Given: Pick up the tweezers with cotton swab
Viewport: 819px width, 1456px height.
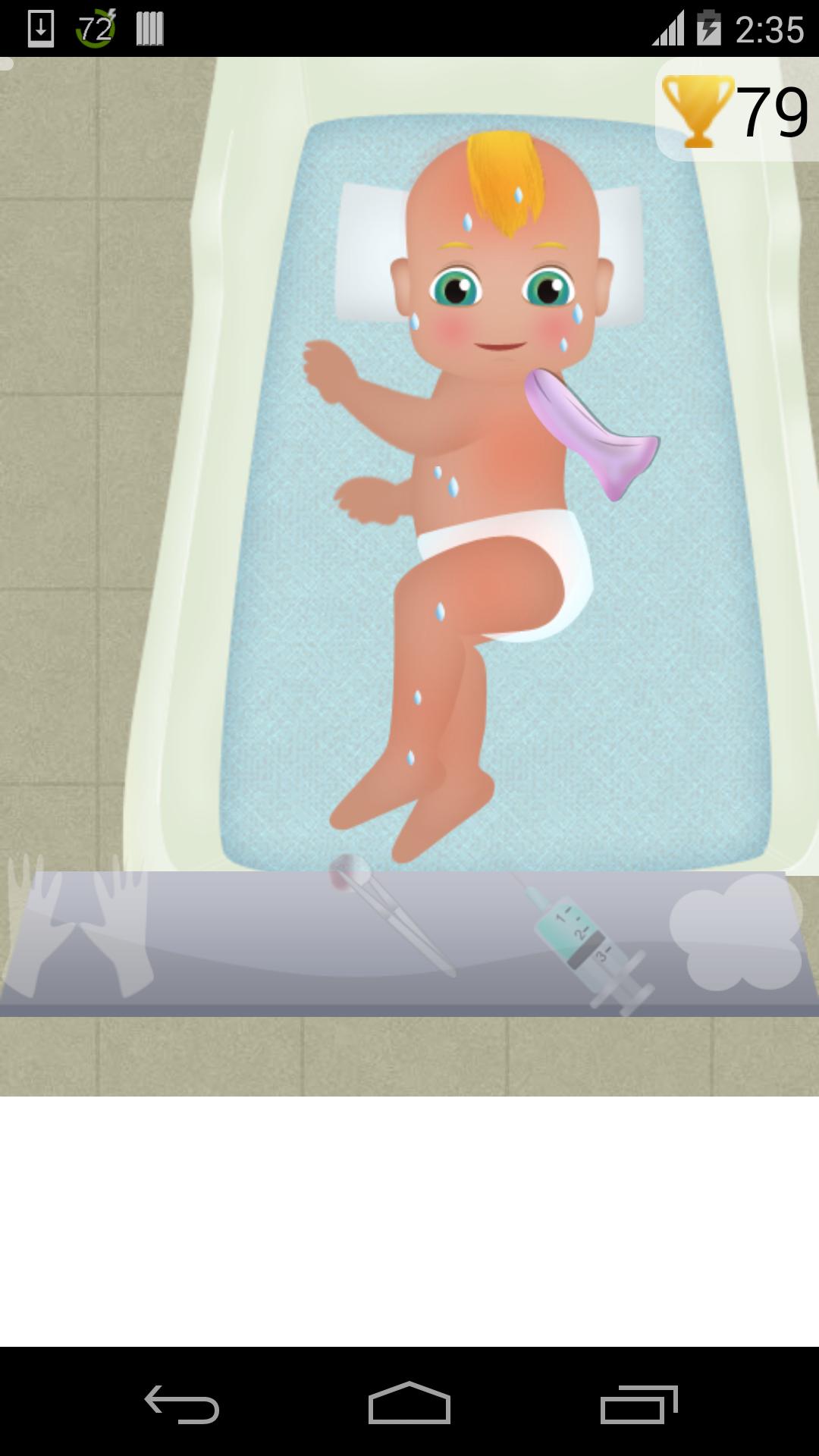Looking at the screenshot, I should coord(393,915).
